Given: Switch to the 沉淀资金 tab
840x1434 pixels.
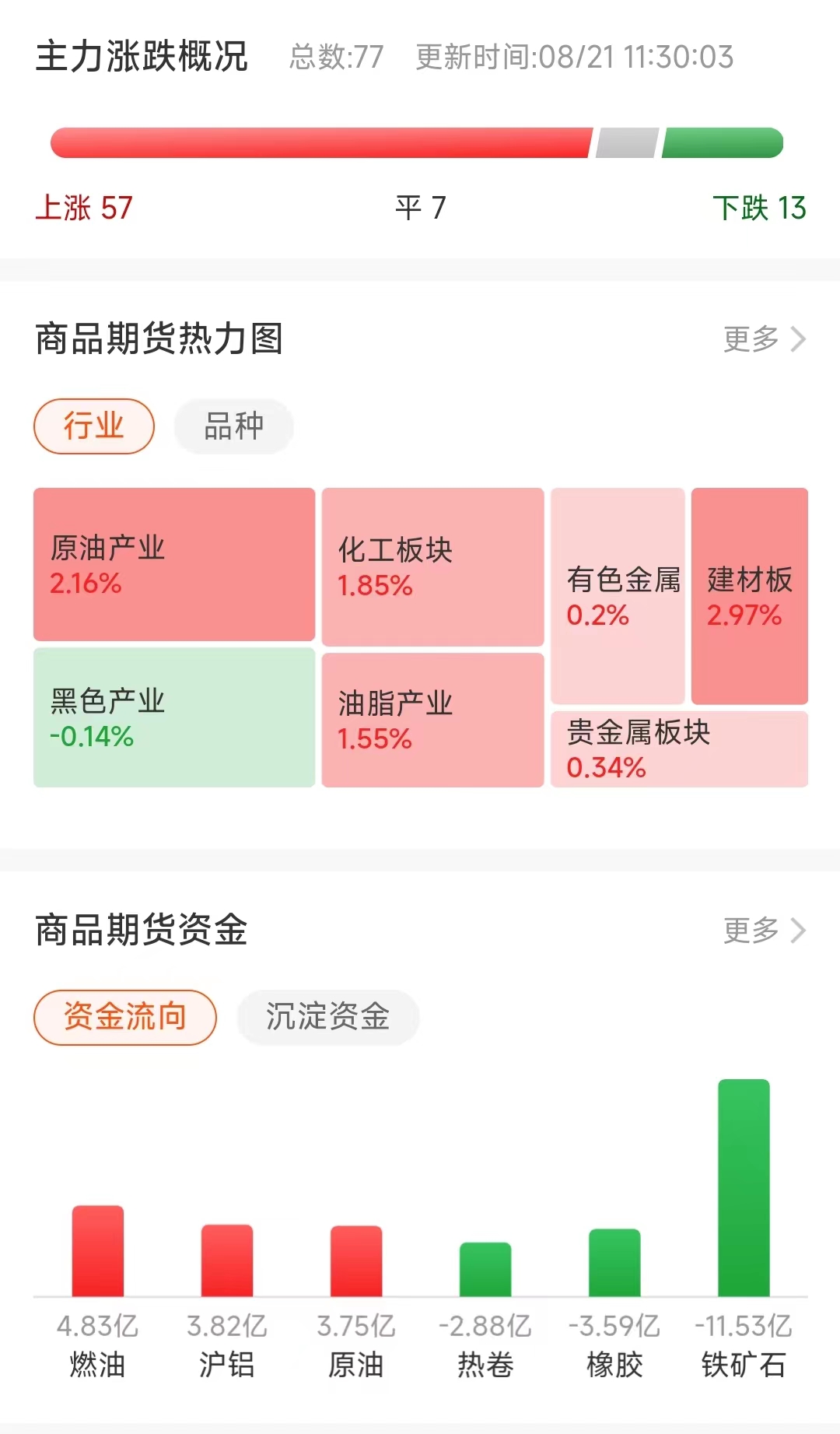Looking at the screenshot, I should click(327, 1017).
